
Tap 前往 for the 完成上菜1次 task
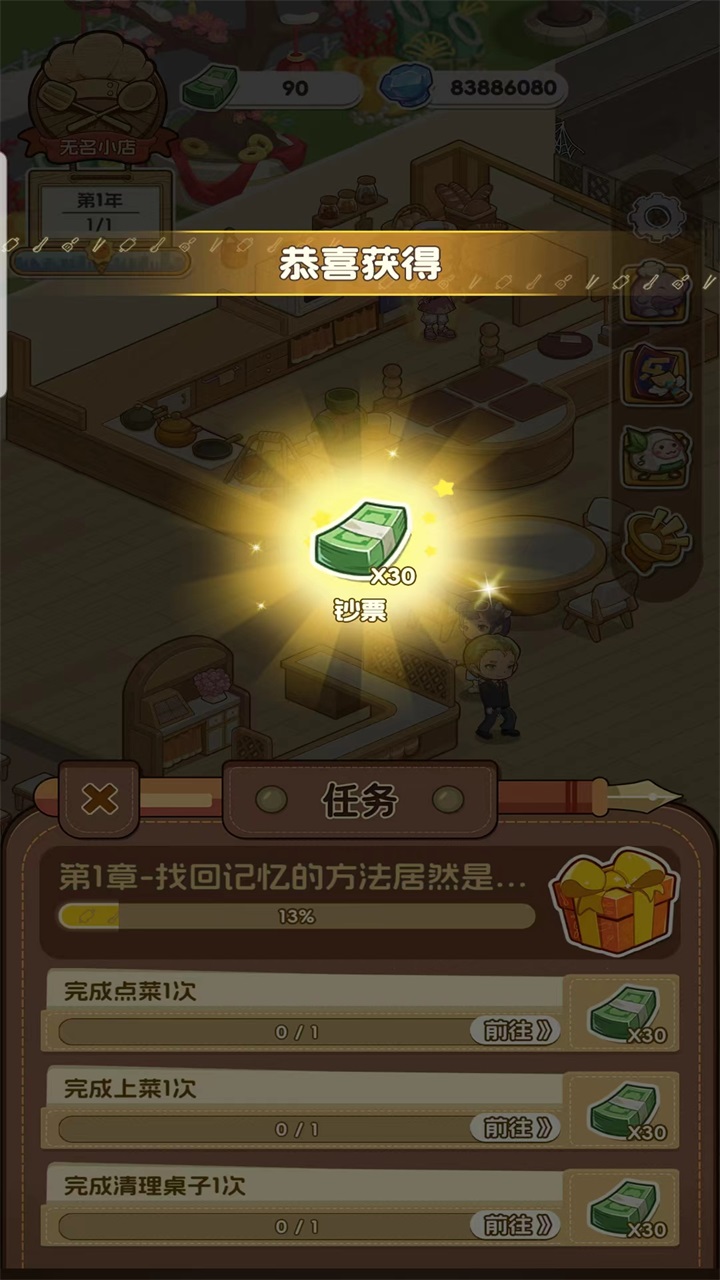coord(516,1128)
